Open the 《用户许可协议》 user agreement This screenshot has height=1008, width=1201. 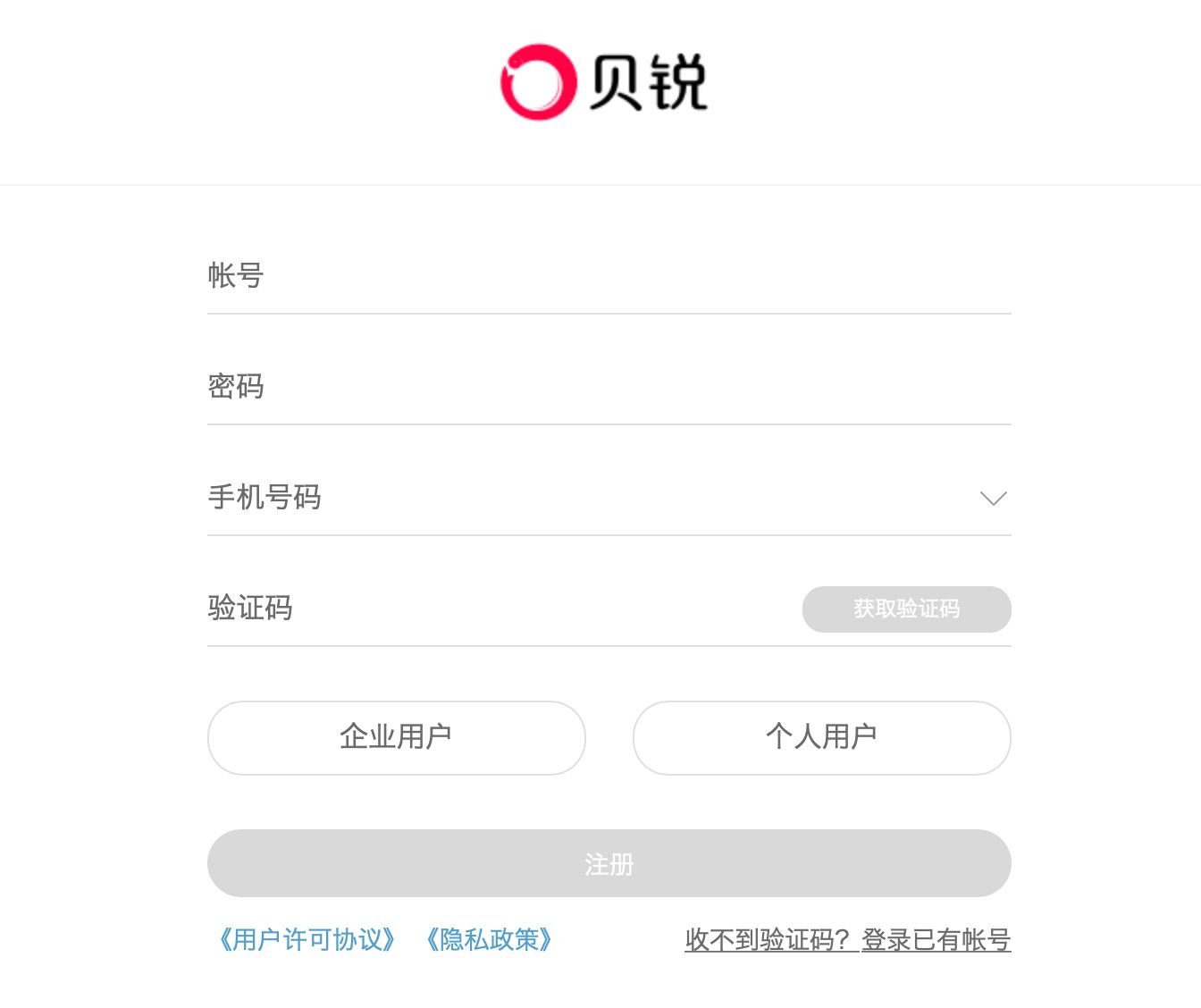(x=307, y=939)
